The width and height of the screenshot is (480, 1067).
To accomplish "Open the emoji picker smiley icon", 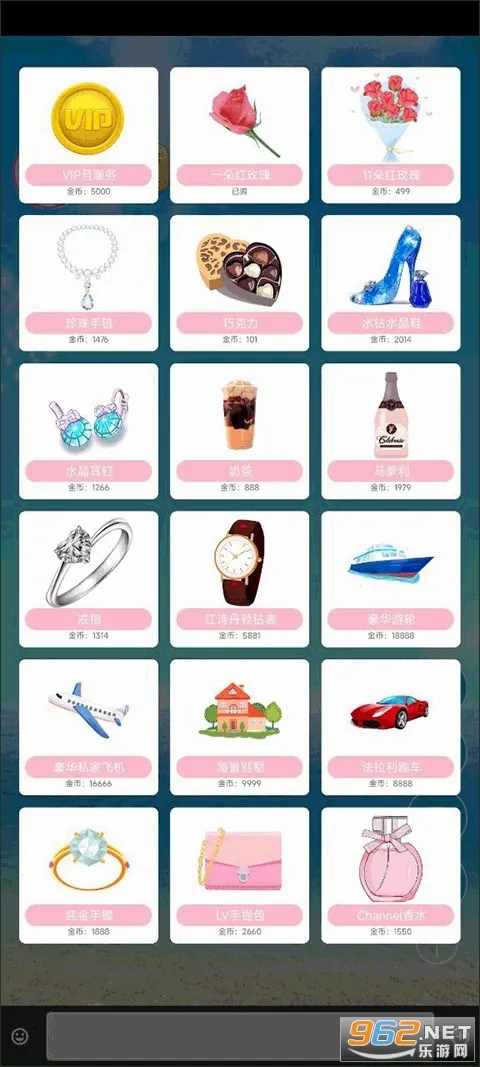I will (x=20, y=1036).
